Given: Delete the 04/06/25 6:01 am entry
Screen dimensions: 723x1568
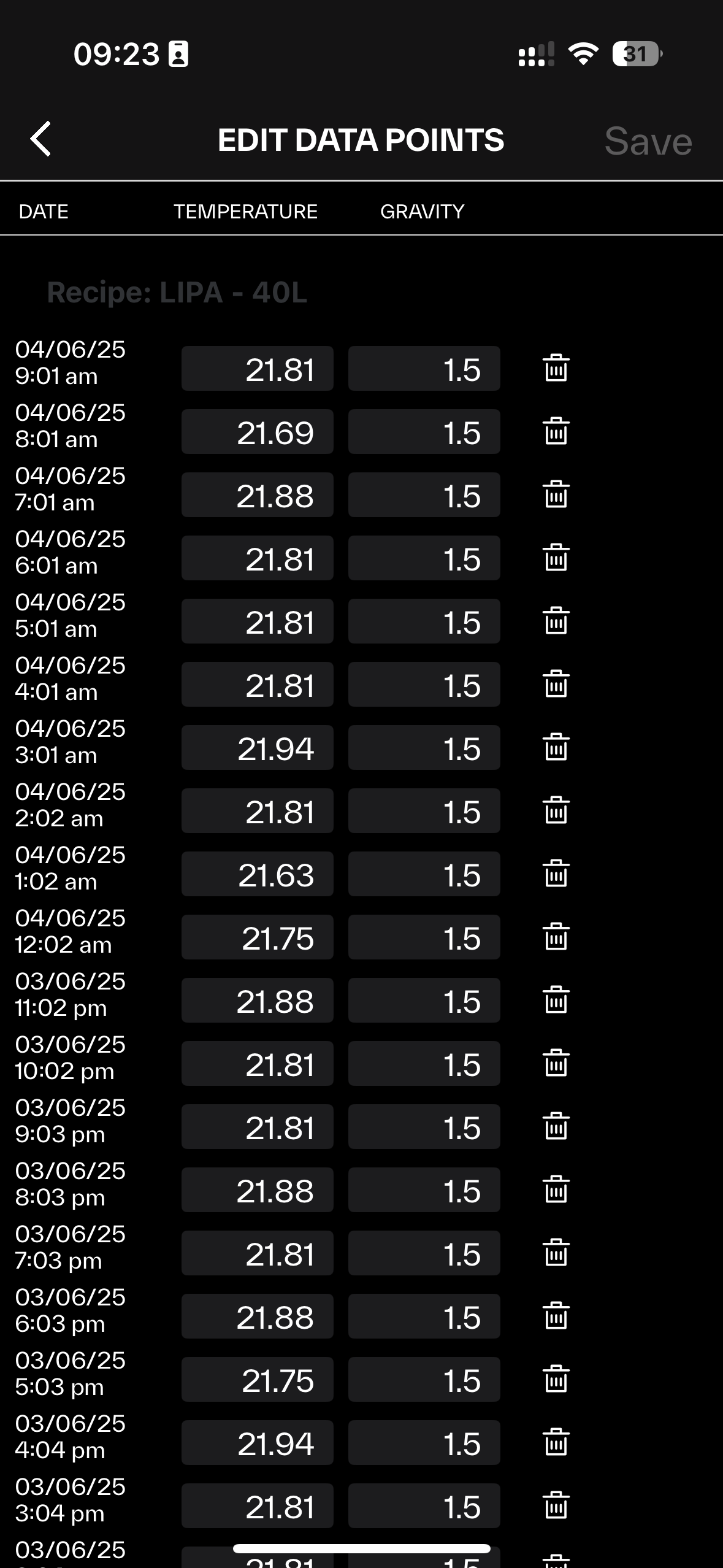Looking at the screenshot, I should point(556,558).
